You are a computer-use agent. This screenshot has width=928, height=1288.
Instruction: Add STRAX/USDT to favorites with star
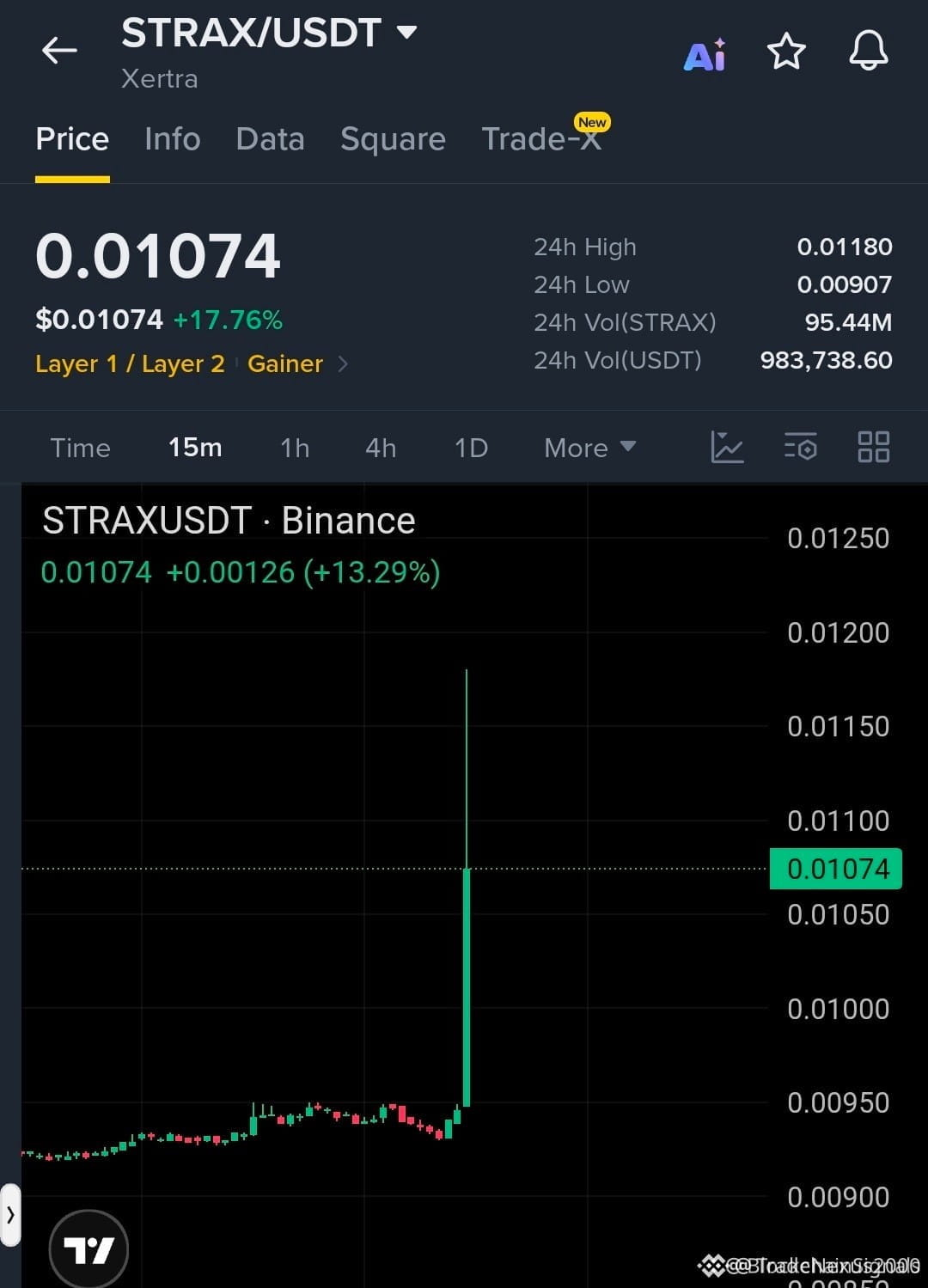coord(786,52)
